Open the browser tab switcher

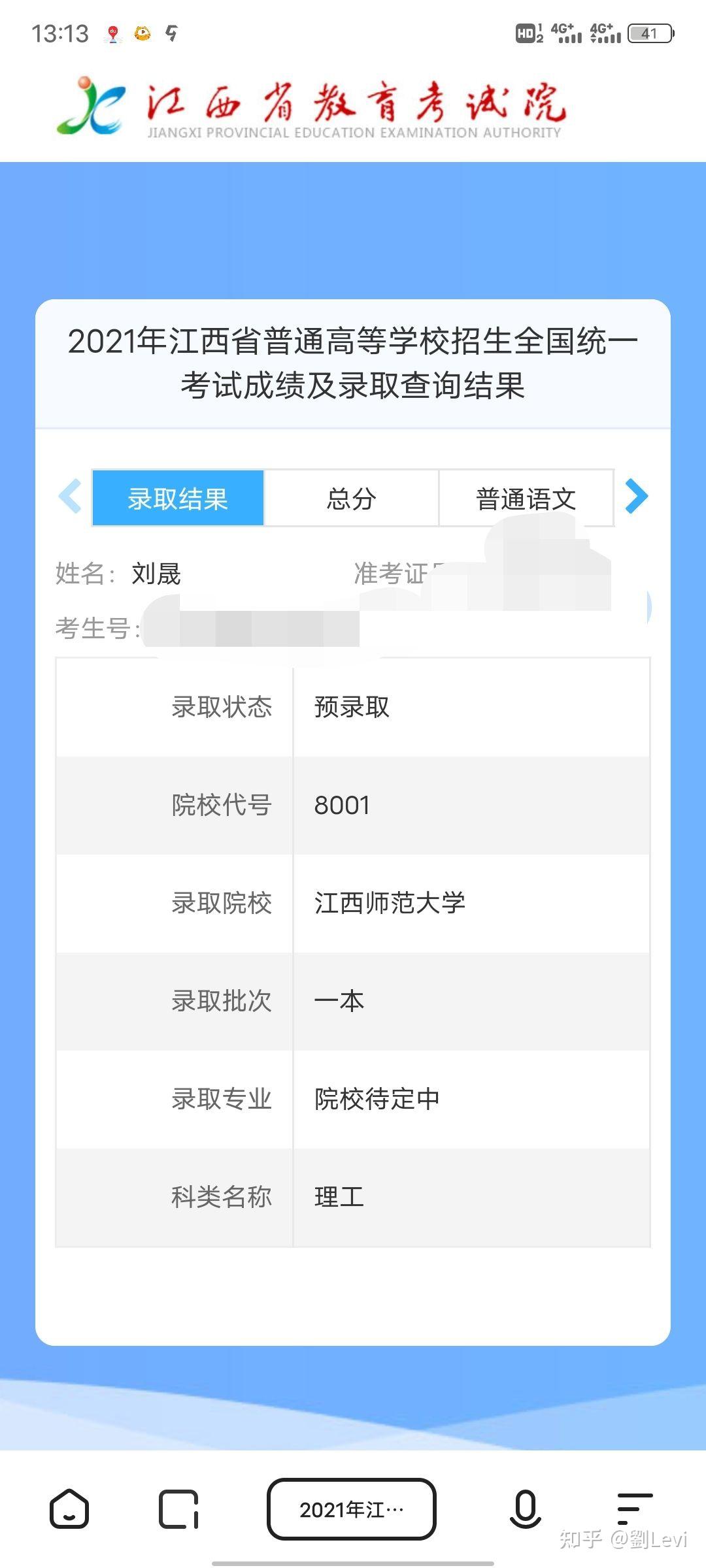(178, 1509)
